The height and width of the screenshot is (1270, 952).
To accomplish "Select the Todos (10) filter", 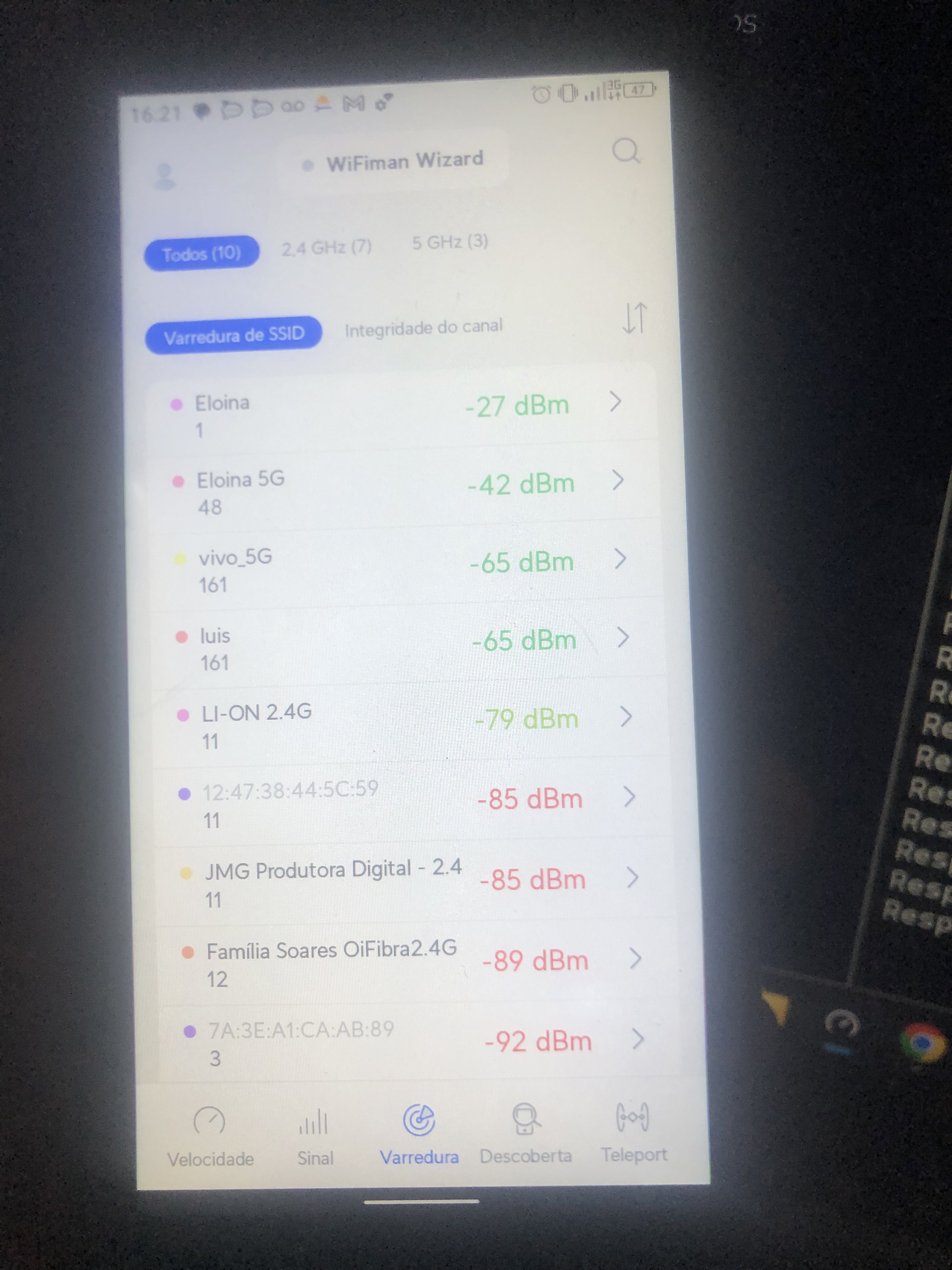I will (201, 253).
